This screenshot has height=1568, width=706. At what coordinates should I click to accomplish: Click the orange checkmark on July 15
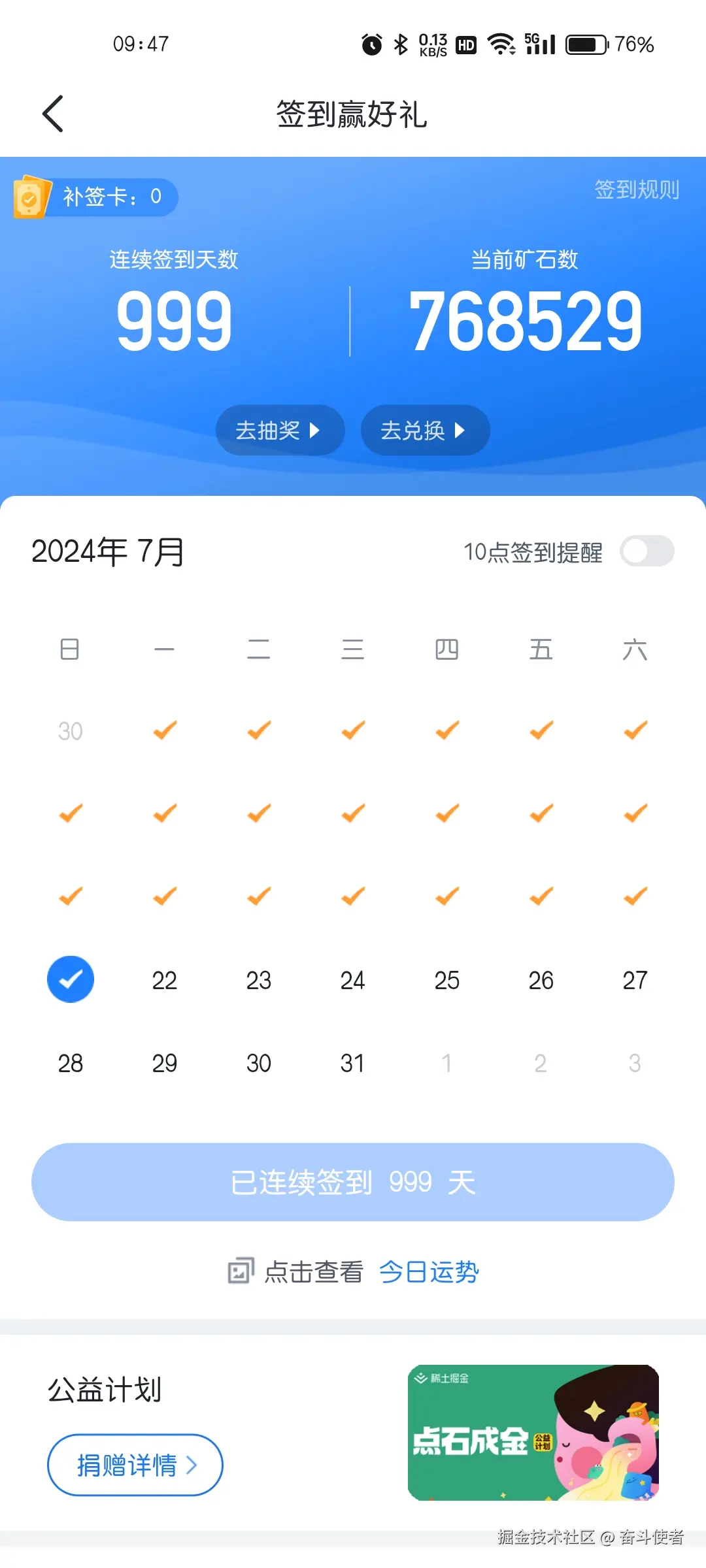tap(164, 896)
